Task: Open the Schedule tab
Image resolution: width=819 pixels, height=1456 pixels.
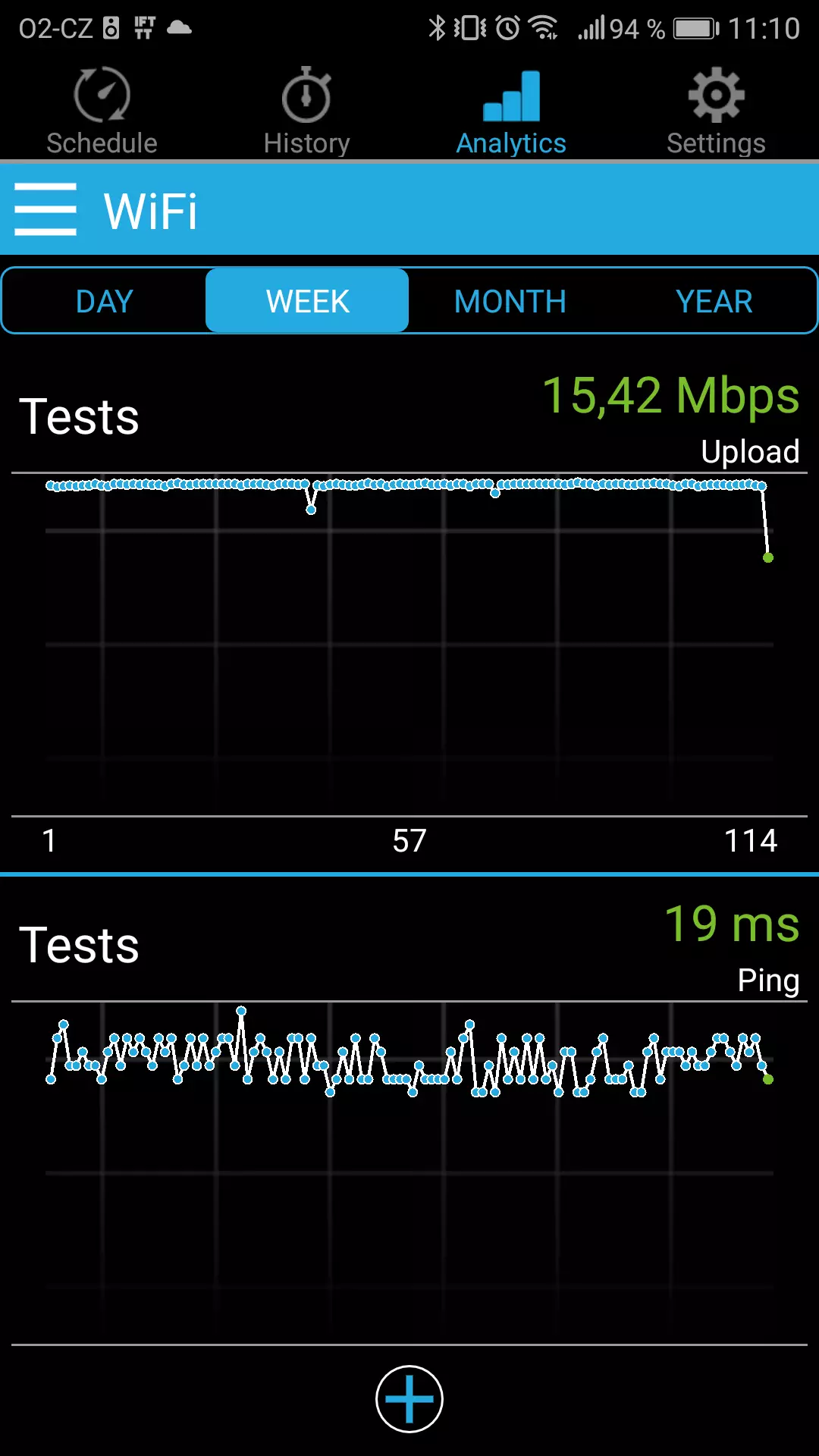Action: click(x=102, y=111)
